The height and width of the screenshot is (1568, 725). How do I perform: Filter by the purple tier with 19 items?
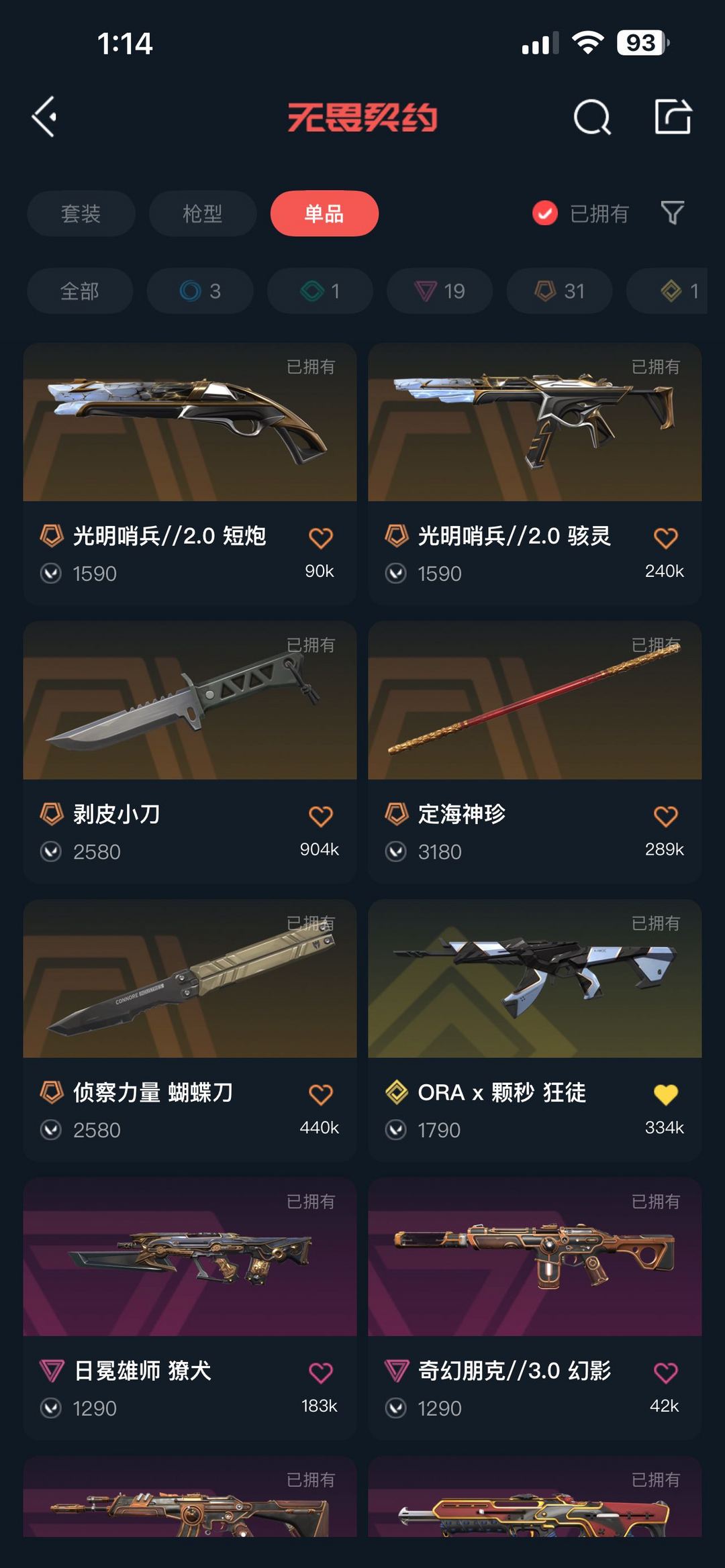pyautogui.click(x=440, y=291)
